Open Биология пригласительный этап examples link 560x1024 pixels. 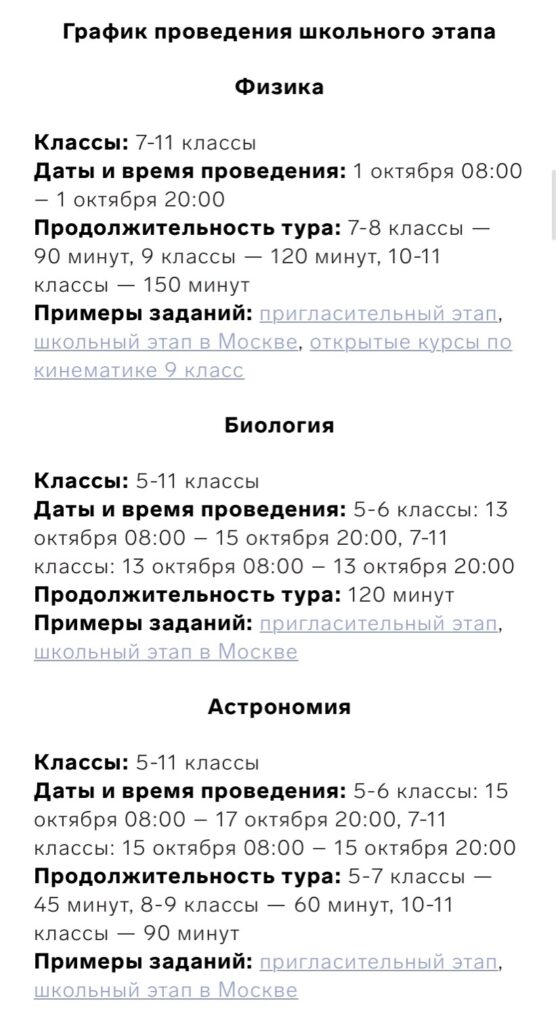point(379,624)
